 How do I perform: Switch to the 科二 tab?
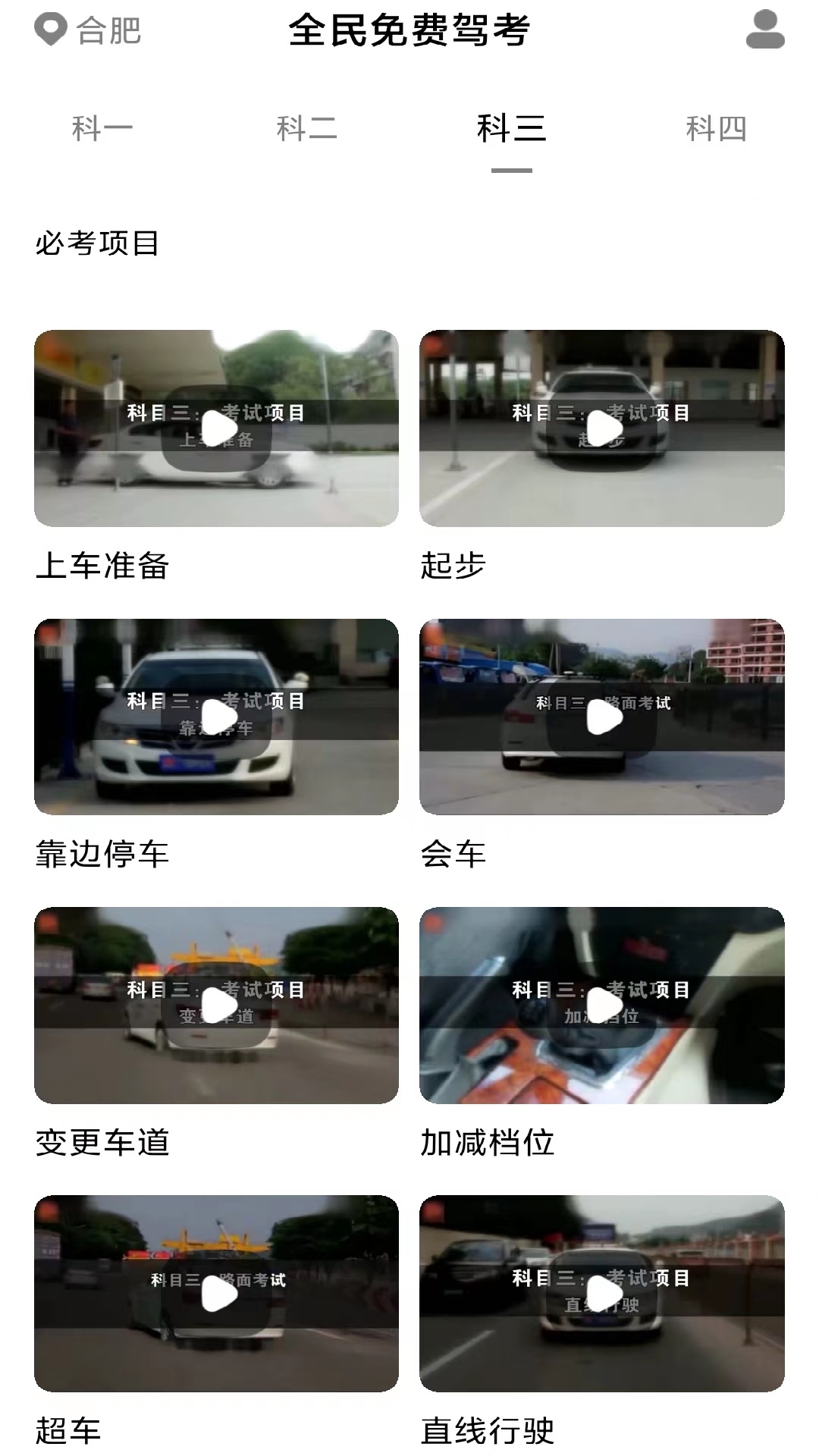tap(307, 129)
